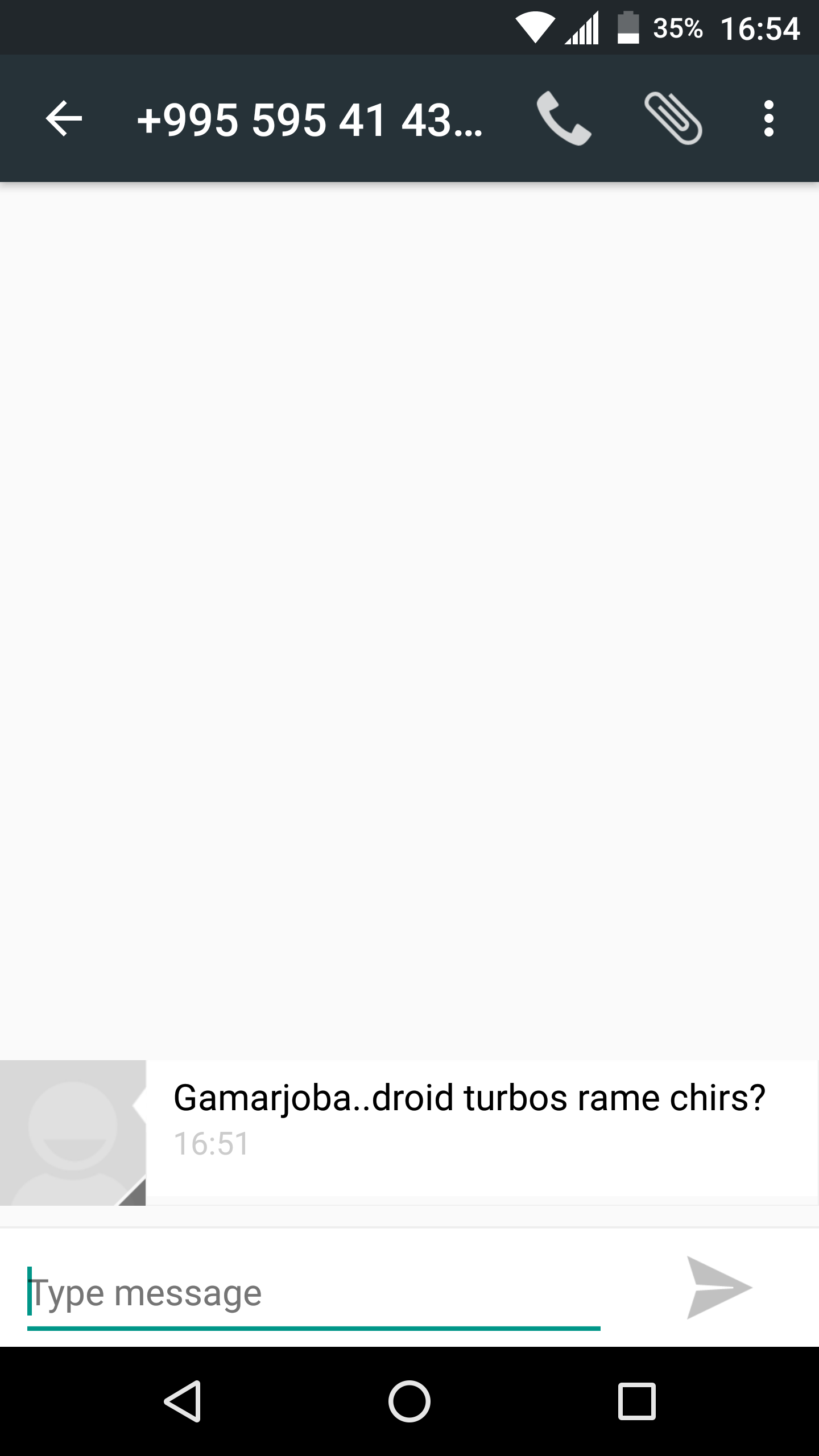Tap the sender's contact avatar
Screen dimensions: 819x1456
[73, 1132]
